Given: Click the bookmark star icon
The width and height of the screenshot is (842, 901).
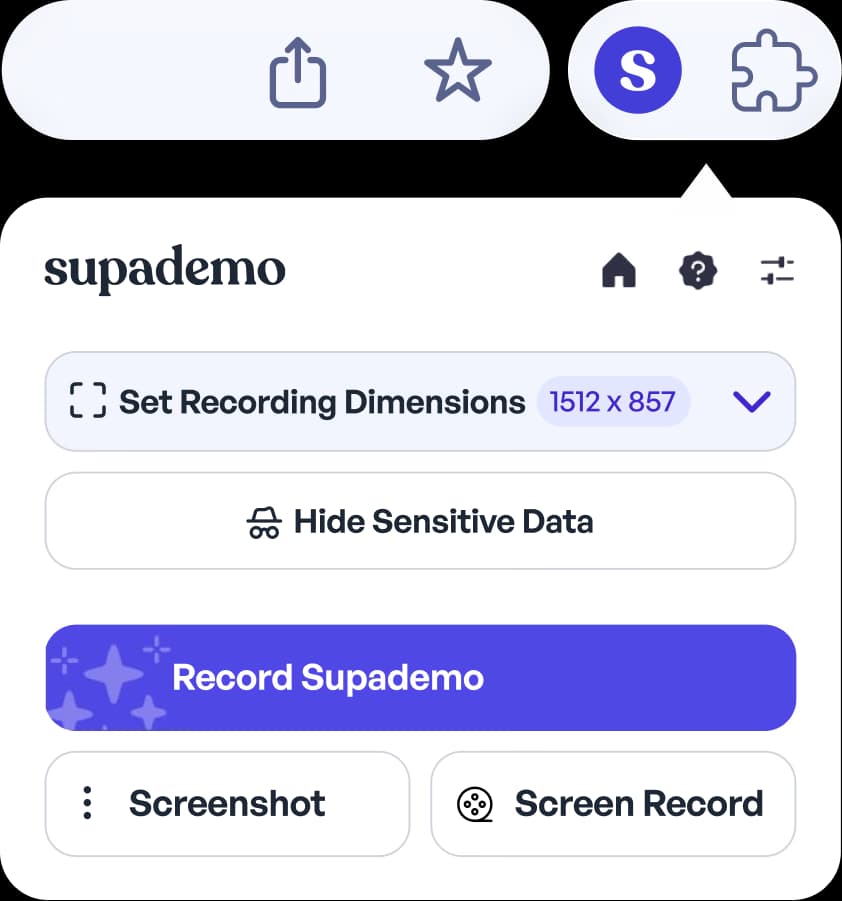Looking at the screenshot, I should (x=458, y=70).
